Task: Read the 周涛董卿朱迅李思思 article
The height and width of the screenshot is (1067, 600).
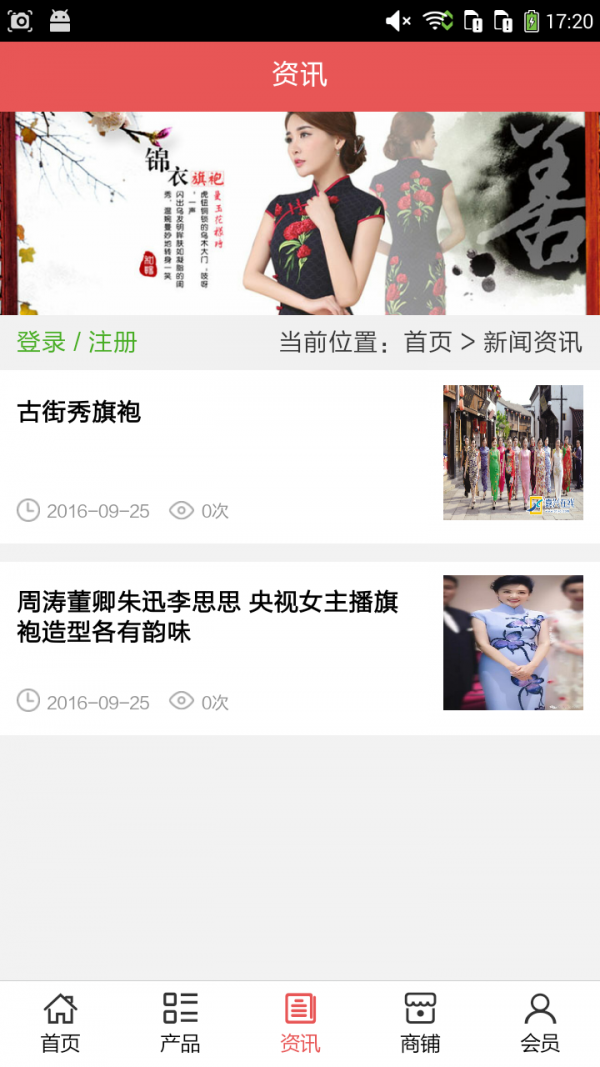Action: point(207,616)
